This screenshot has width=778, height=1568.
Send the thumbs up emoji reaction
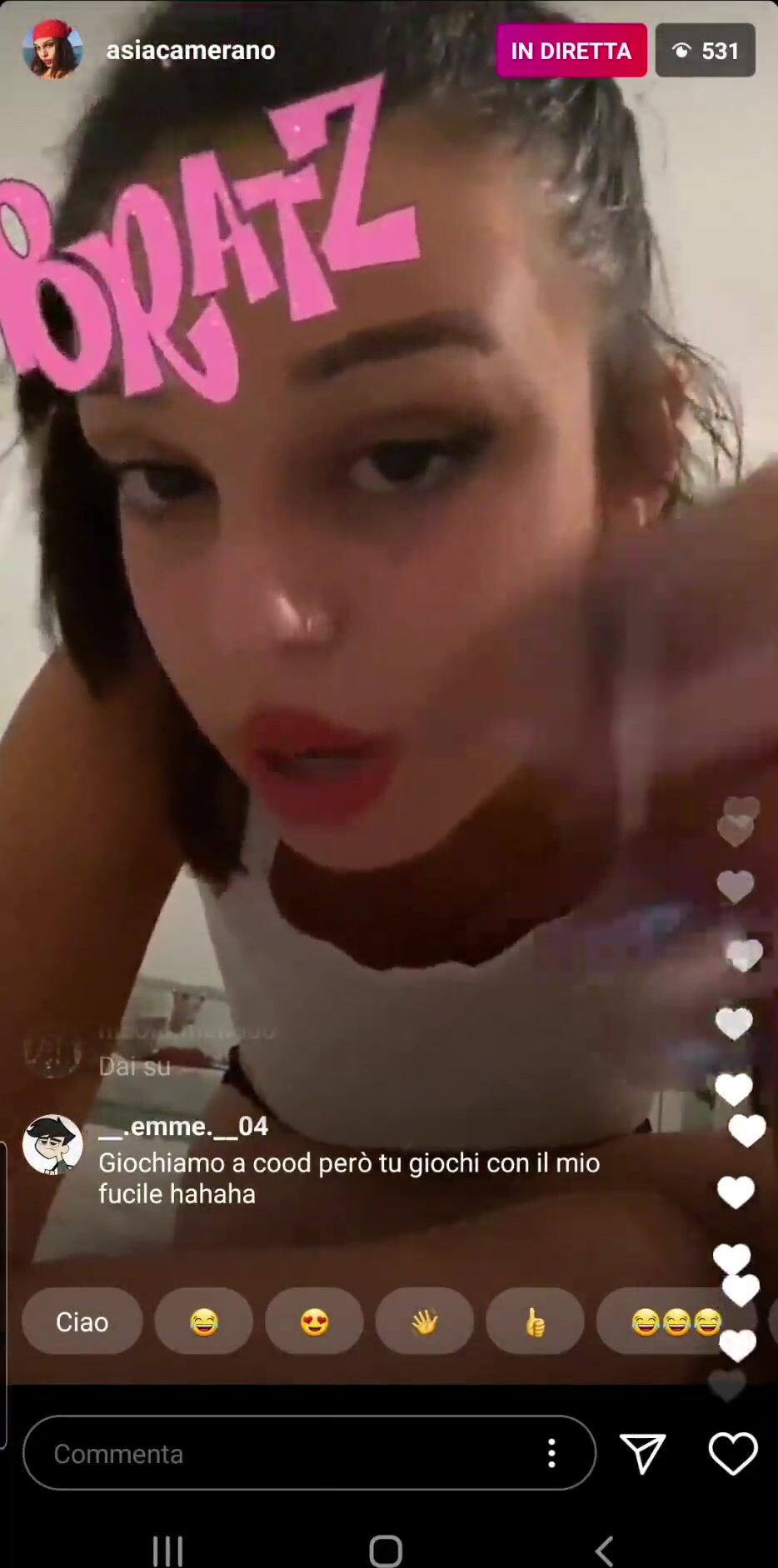(x=535, y=1322)
